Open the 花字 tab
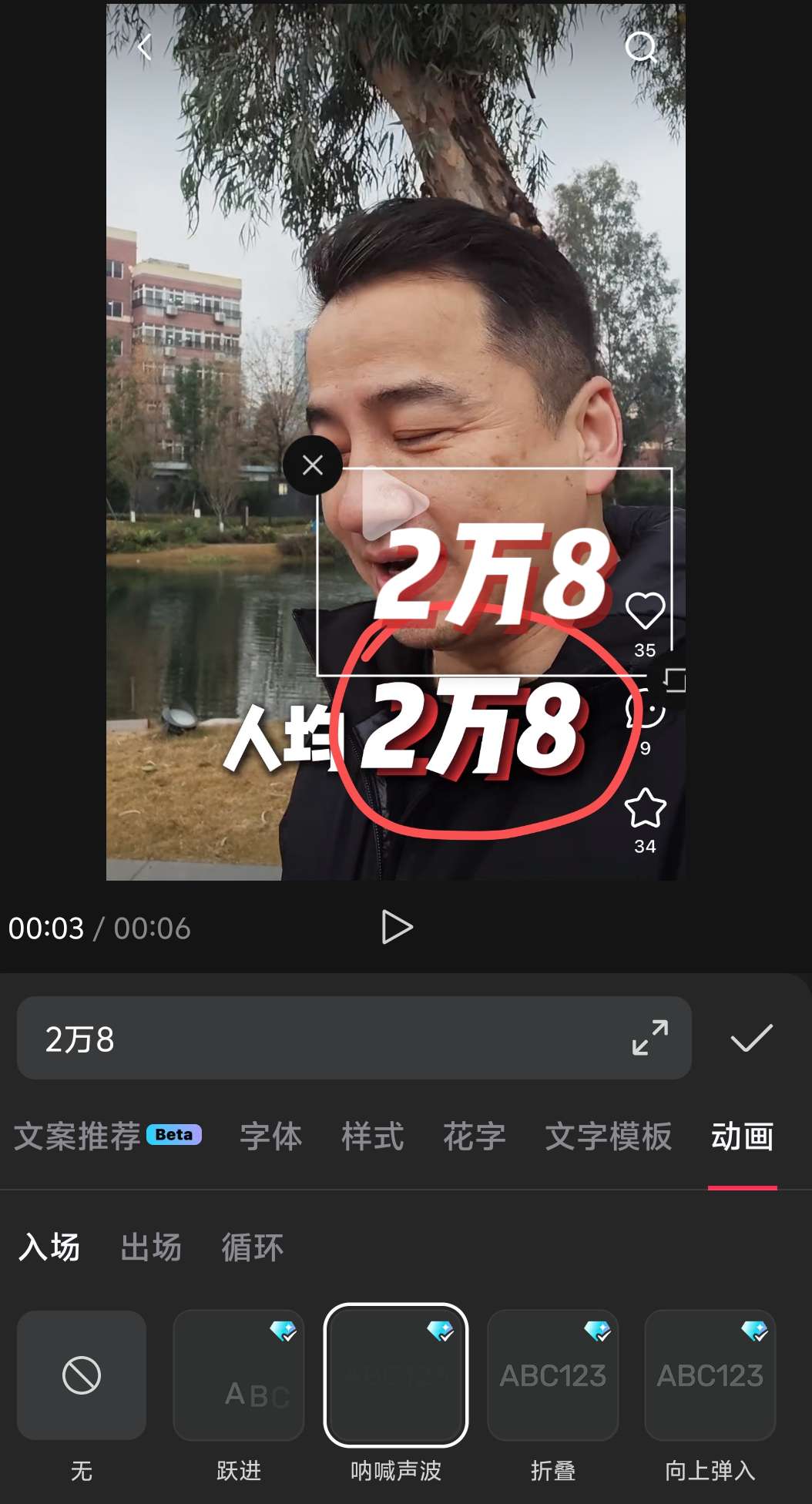The width and height of the screenshot is (812, 1504). pyautogui.click(x=475, y=1136)
